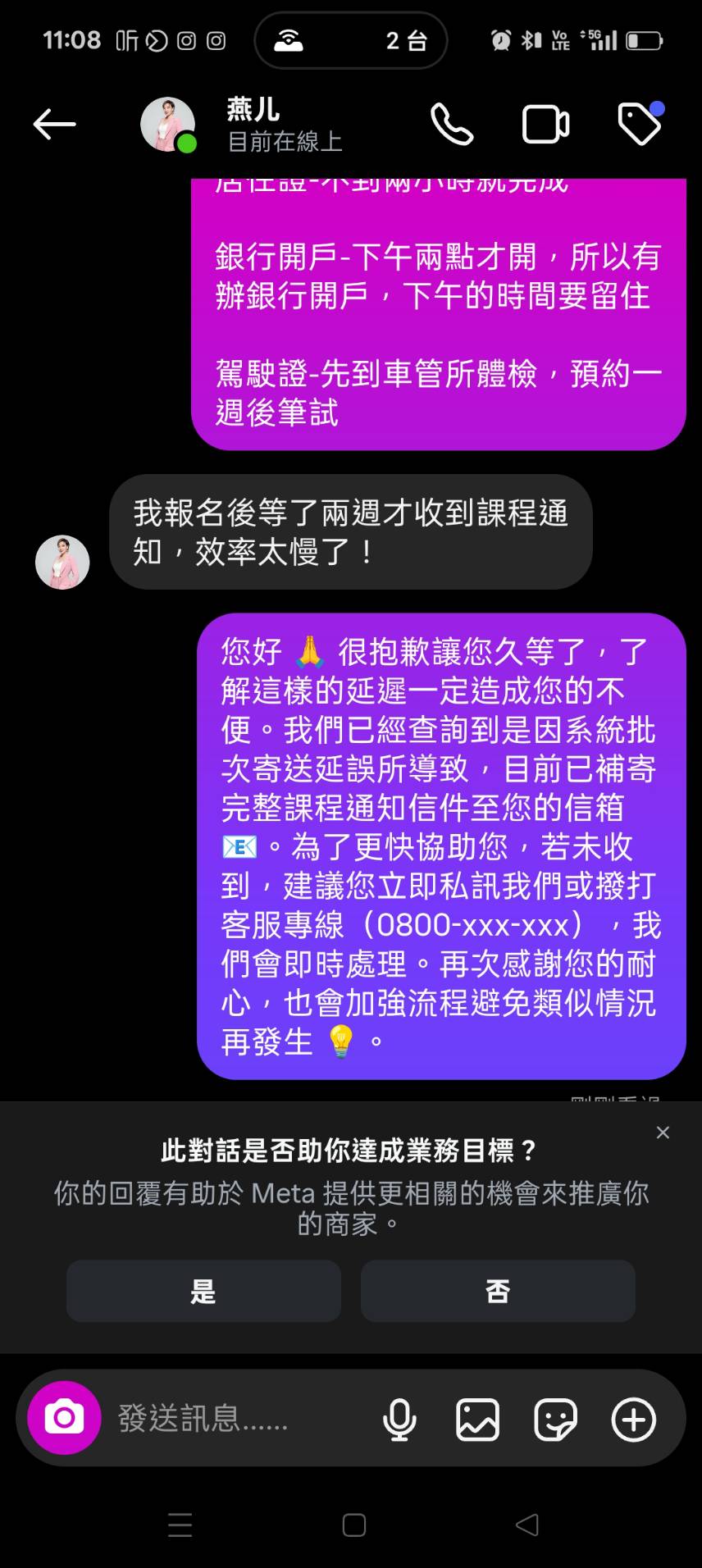Focus the 發送訊息 text field

pos(230,1418)
